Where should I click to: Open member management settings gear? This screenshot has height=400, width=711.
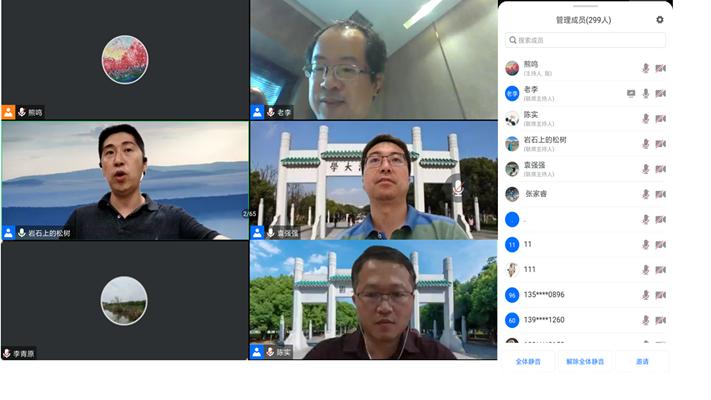click(x=659, y=20)
